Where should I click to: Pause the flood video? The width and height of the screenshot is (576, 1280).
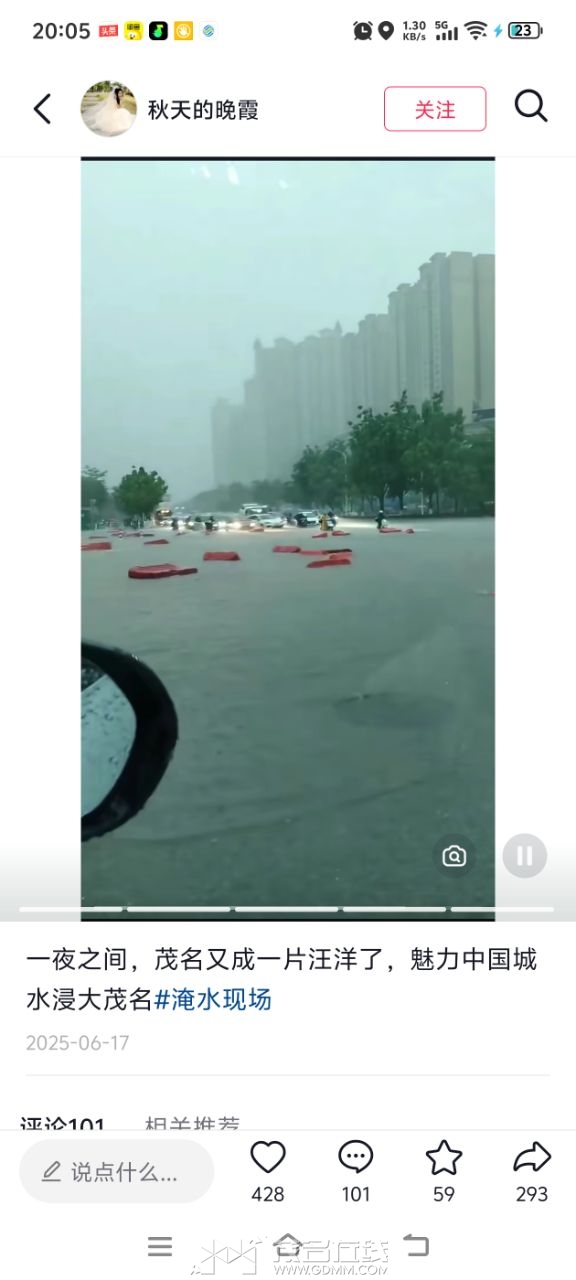[524, 856]
